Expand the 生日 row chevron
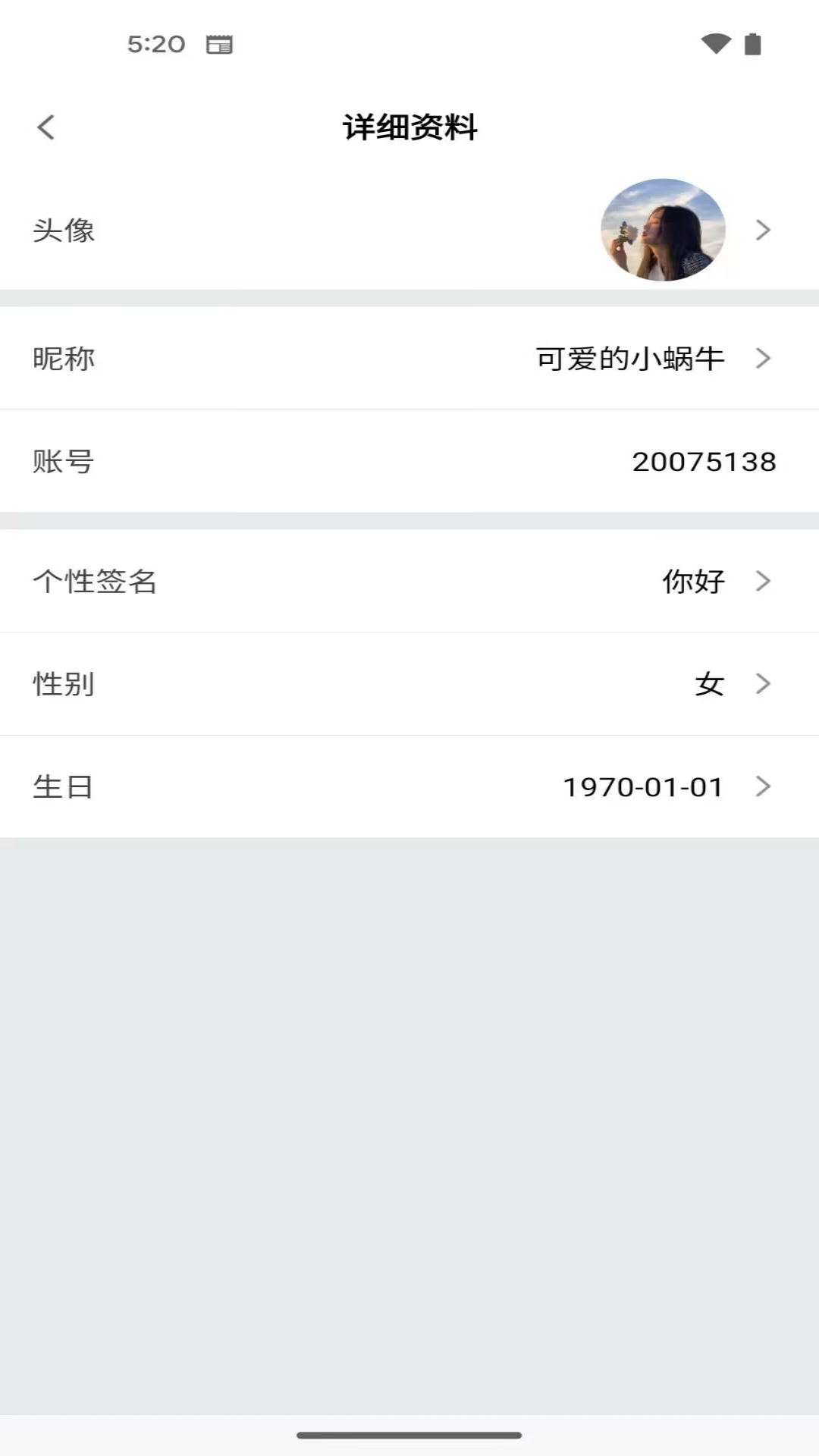Screen dimensions: 819x1456 point(764,787)
